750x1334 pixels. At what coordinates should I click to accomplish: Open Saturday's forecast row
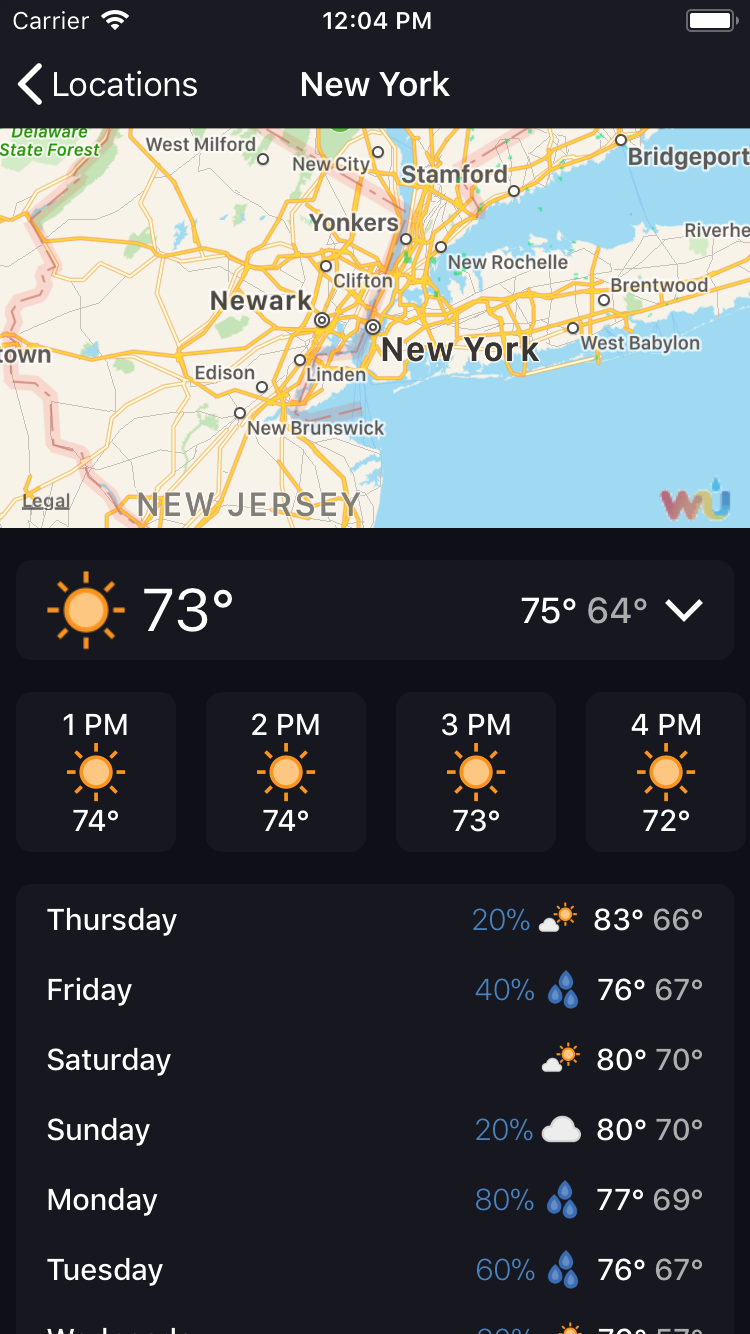(375, 1060)
